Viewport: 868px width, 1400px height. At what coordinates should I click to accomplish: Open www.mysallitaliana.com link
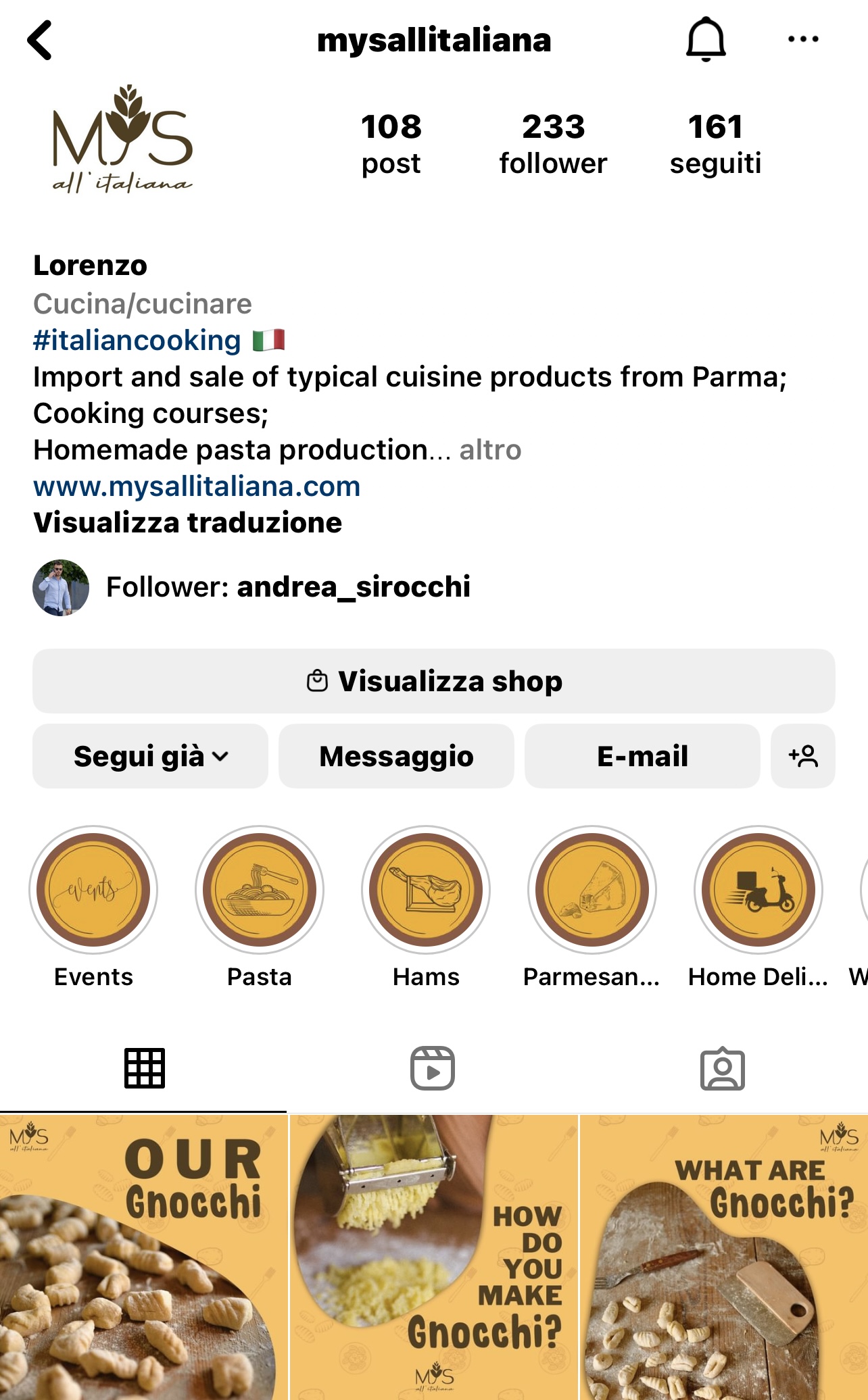pyautogui.click(x=197, y=486)
